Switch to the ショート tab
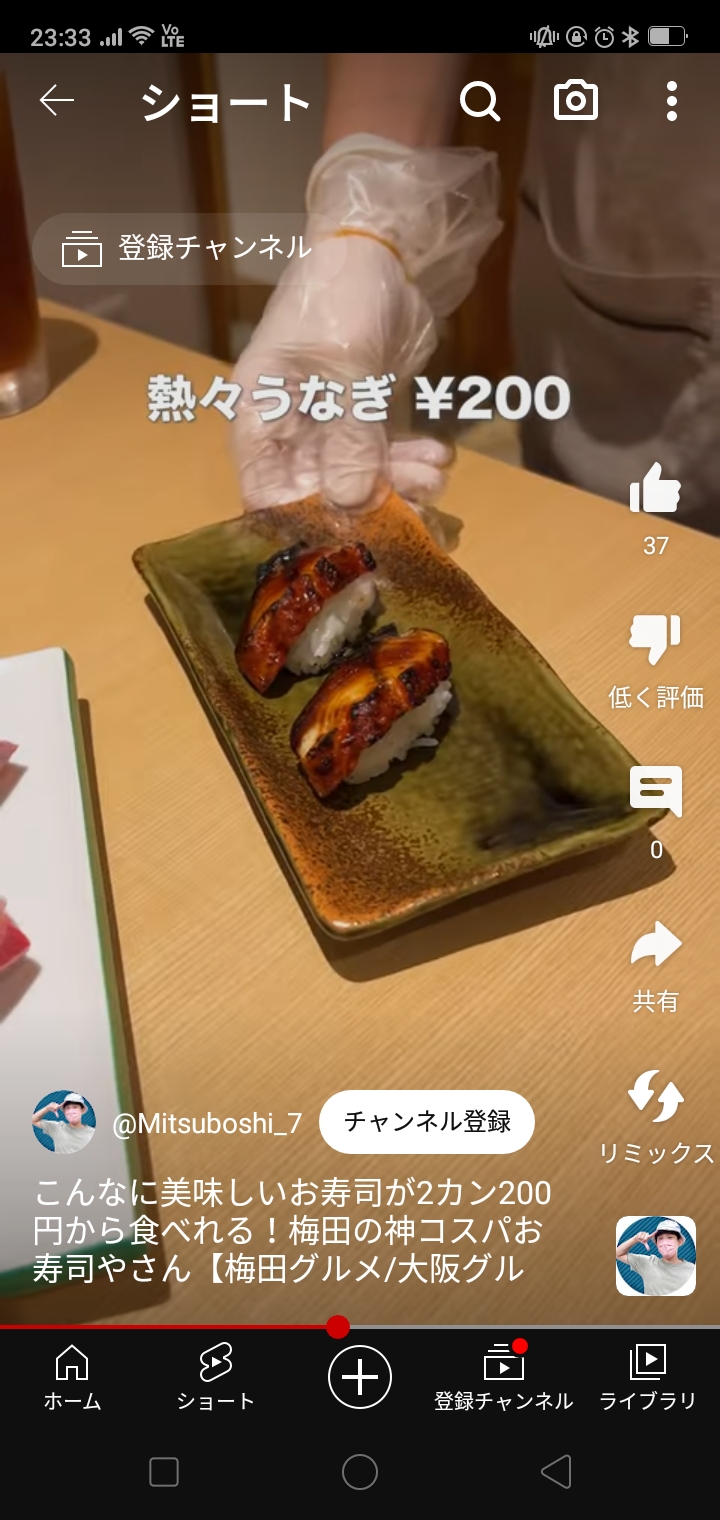 click(215, 1377)
